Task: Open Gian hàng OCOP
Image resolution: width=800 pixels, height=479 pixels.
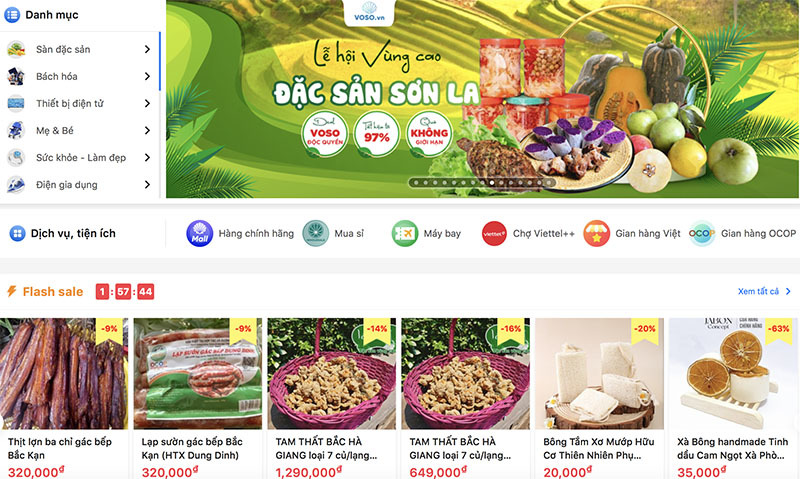Action: click(x=743, y=233)
